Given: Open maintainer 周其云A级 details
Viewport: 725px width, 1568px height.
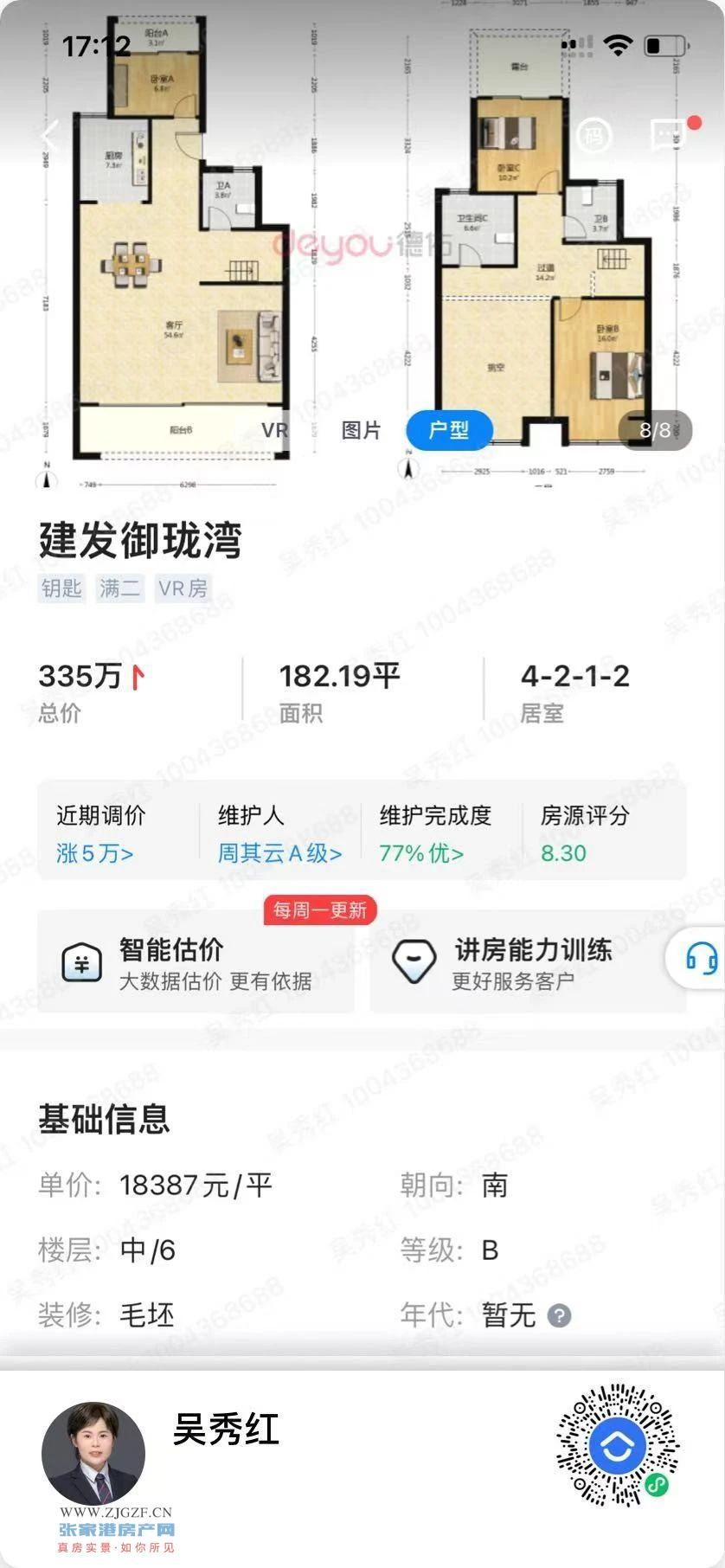Looking at the screenshot, I should pyautogui.click(x=279, y=853).
